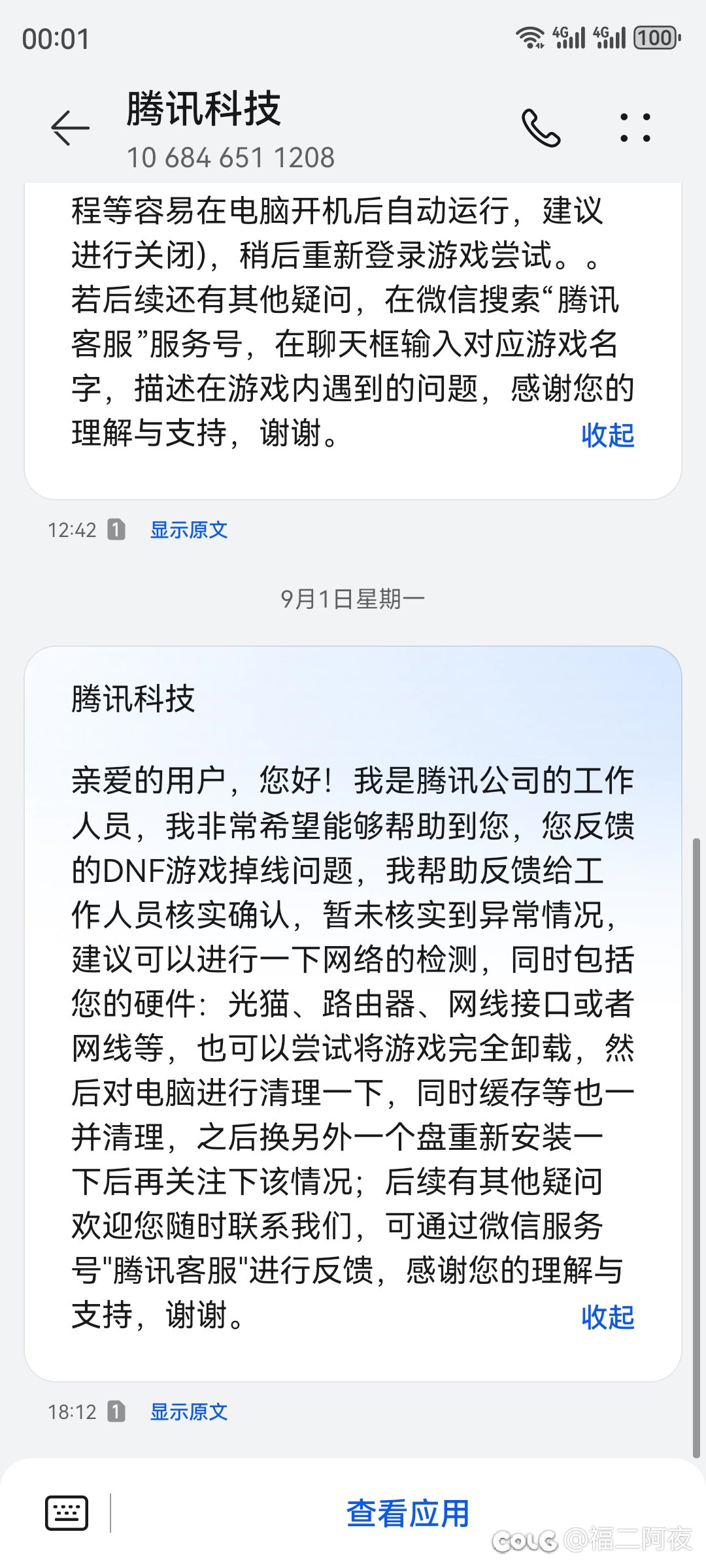
Task: Open 查看应用 at the bottom
Action: tap(408, 1513)
